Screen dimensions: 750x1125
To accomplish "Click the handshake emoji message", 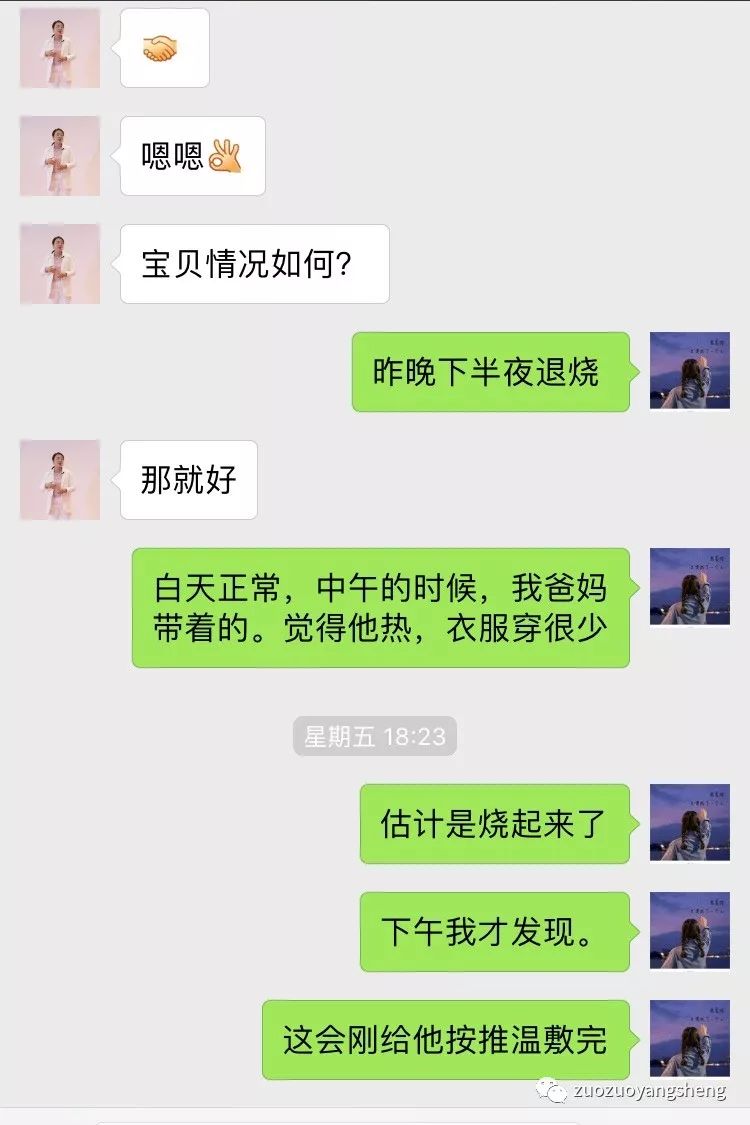I will click(x=163, y=48).
